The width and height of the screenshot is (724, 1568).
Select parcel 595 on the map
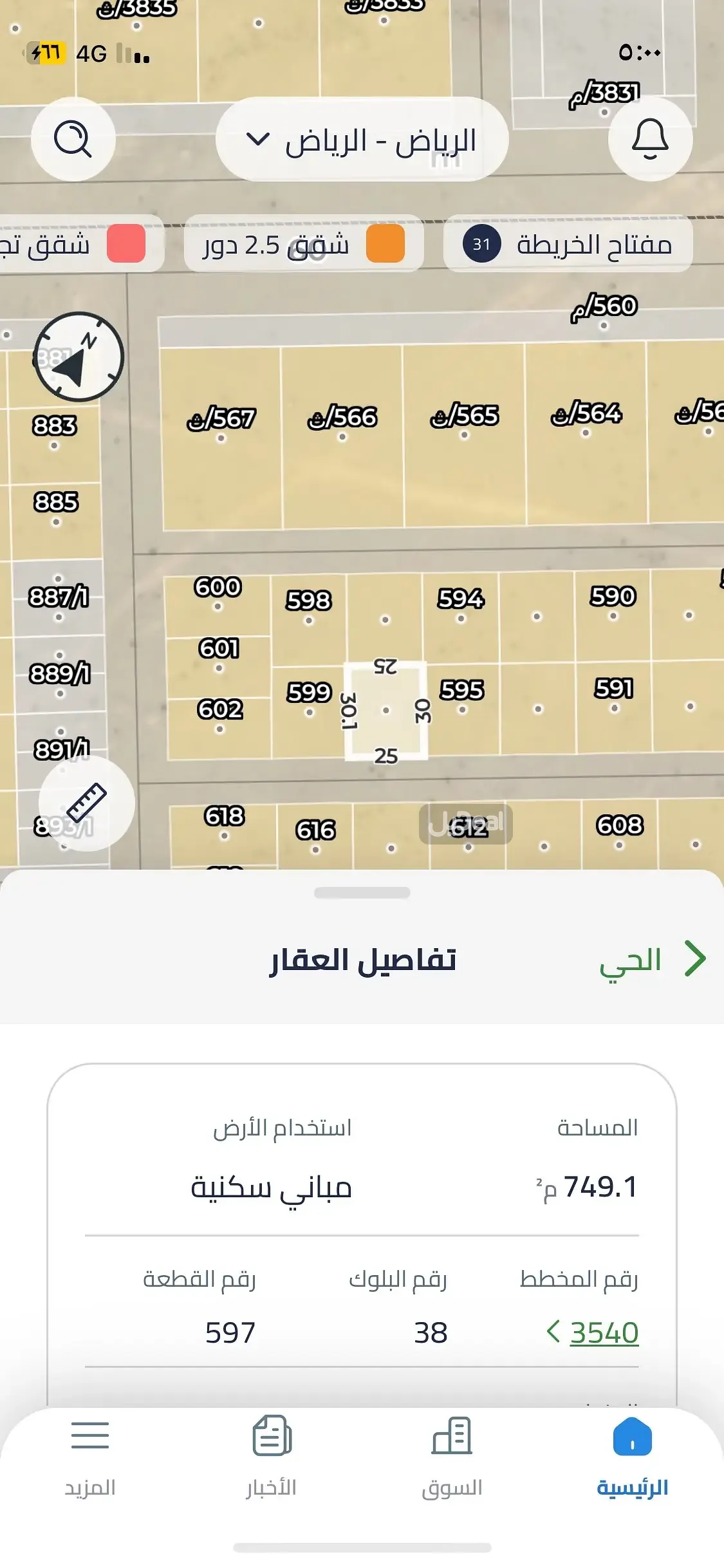[x=462, y=698]
